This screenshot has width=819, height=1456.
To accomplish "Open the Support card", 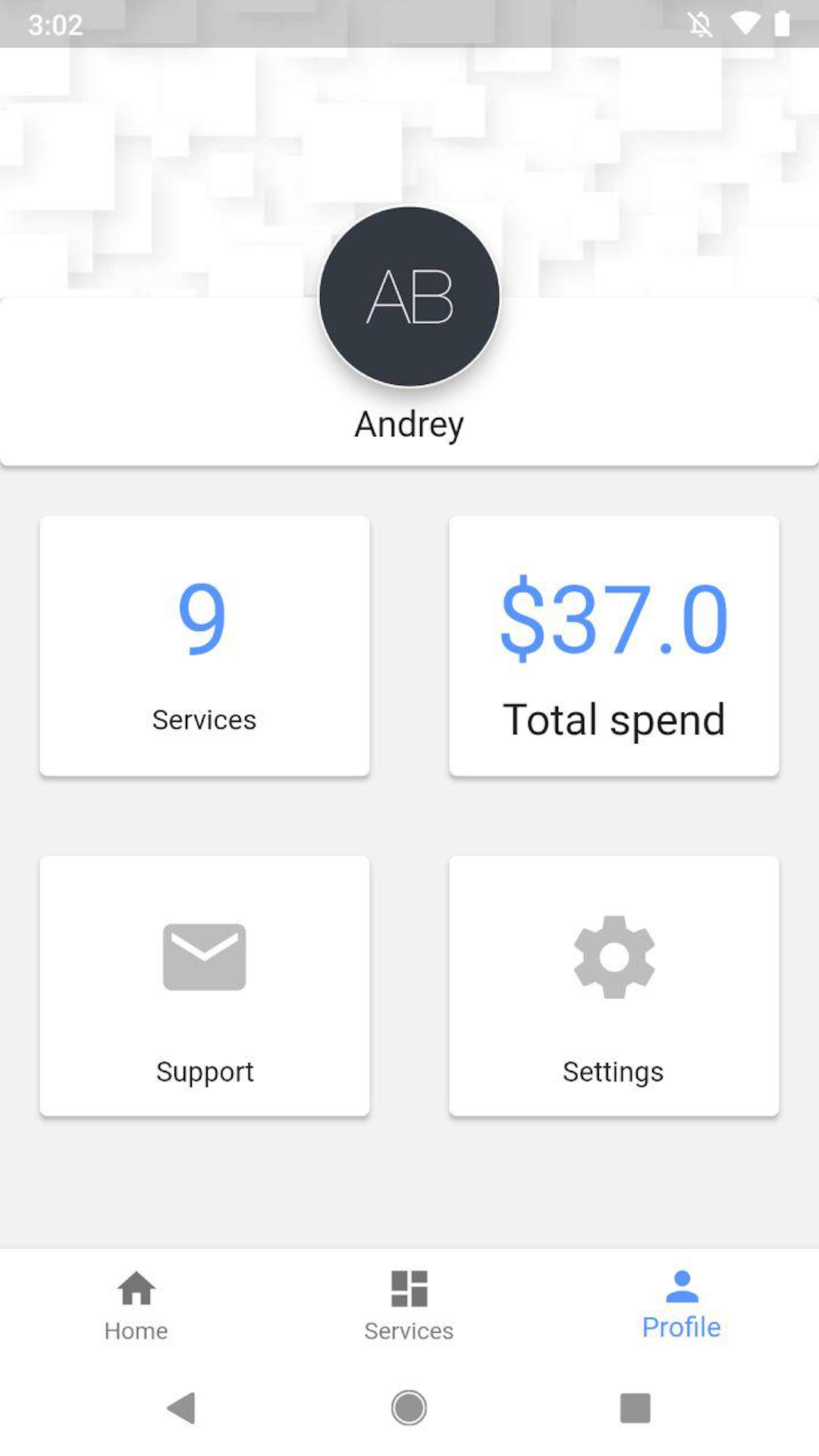I will 205,986.
